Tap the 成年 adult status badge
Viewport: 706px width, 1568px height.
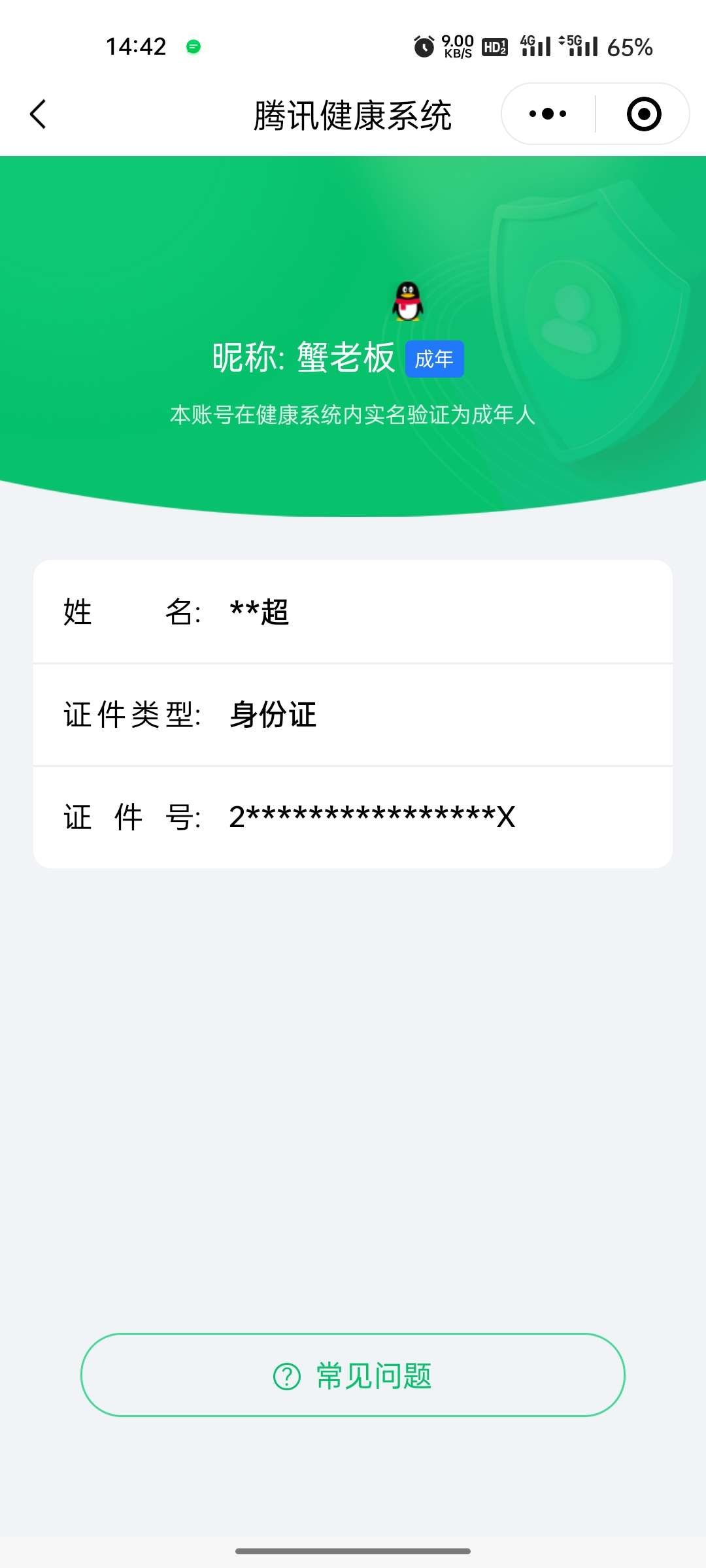[x=435, y=358]
